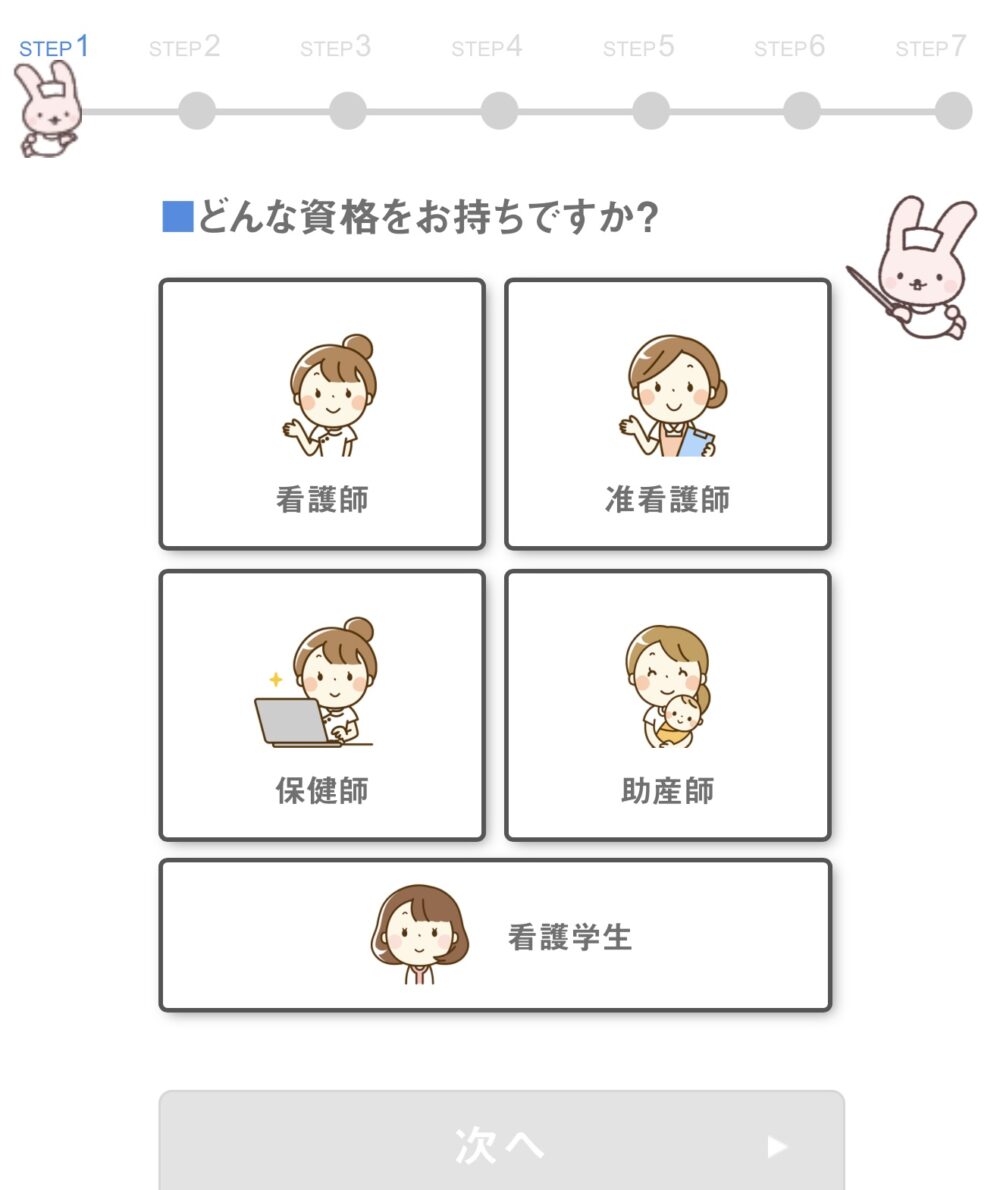Viewport: 1000px width, 1190px height.
Task: Pick the 保健師 qualification card
Action: [322, 705]
